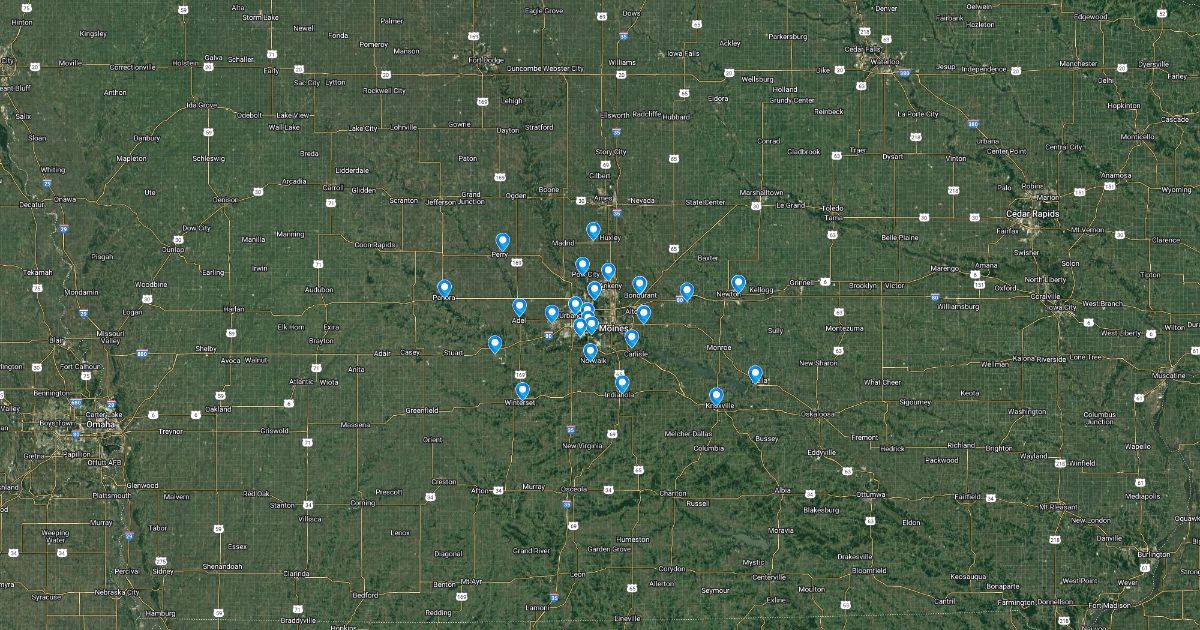This screenshot has width=1200, height=630.
Task: Tap the map pin at Perry
Action: pos(503,241)
